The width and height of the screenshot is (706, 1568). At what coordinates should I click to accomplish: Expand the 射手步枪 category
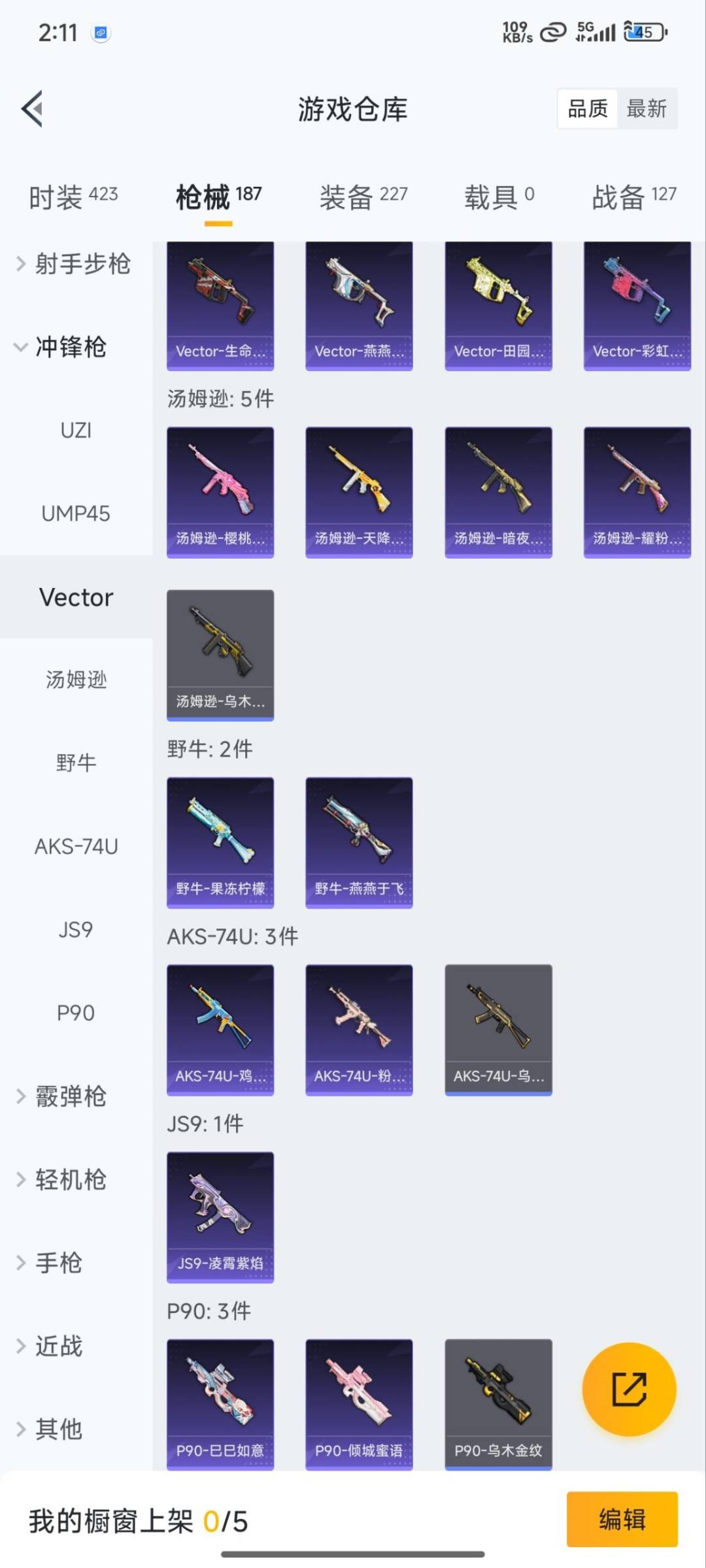(x=73, y=264)
